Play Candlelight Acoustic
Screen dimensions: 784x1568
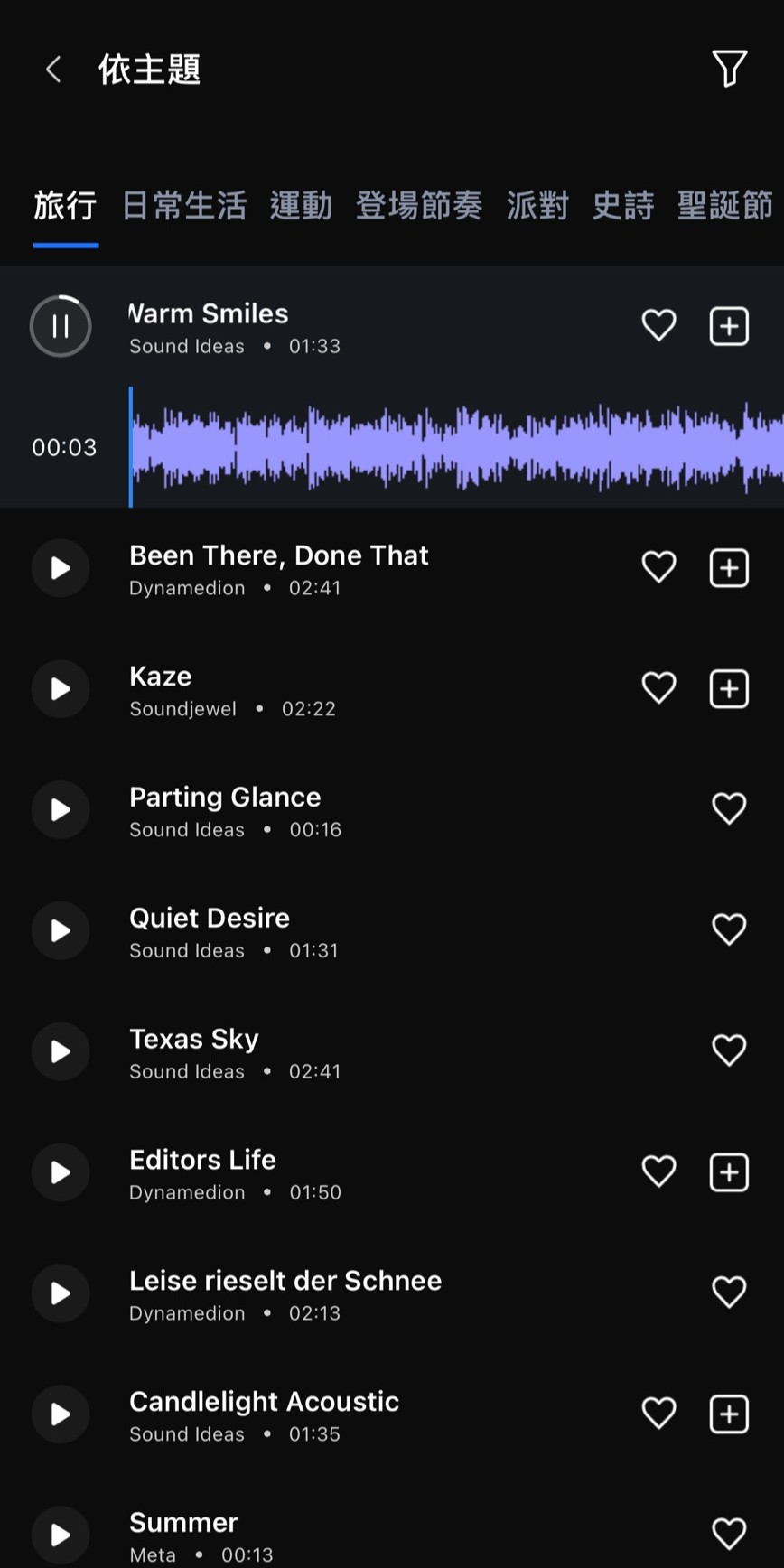tap(61, 1414)
